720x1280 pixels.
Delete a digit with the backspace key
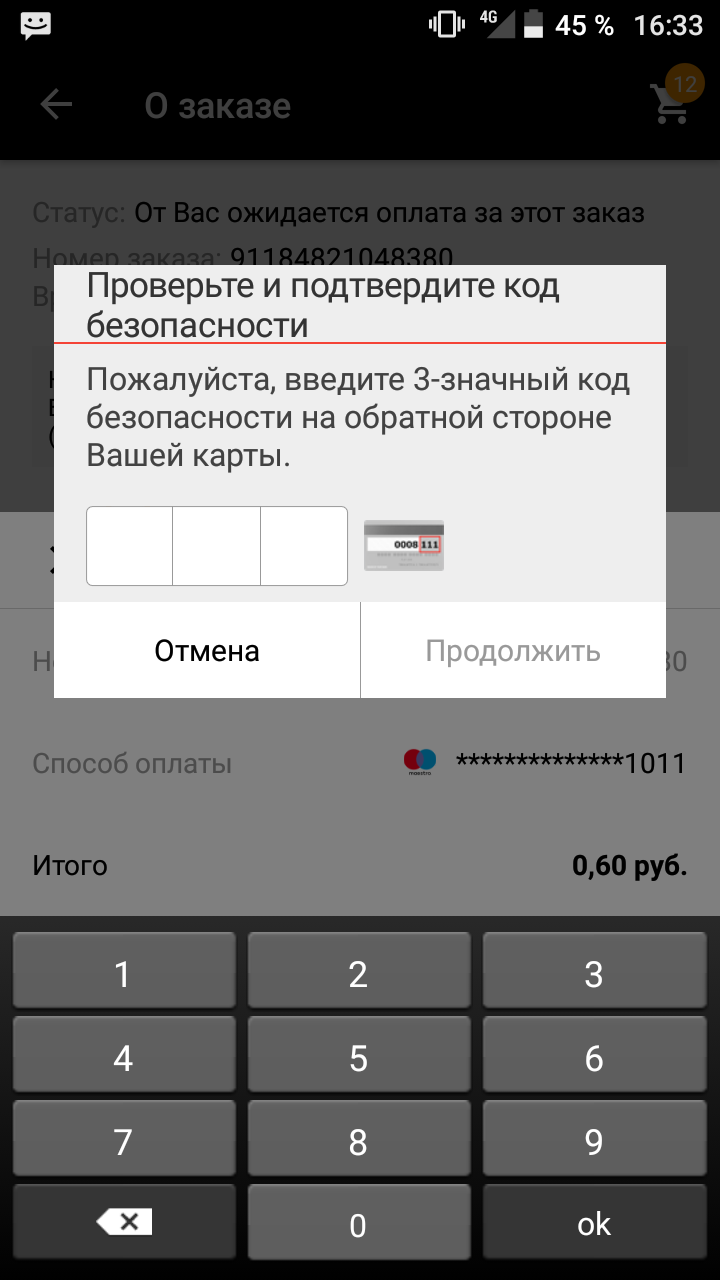click(x=124, y=1222)
